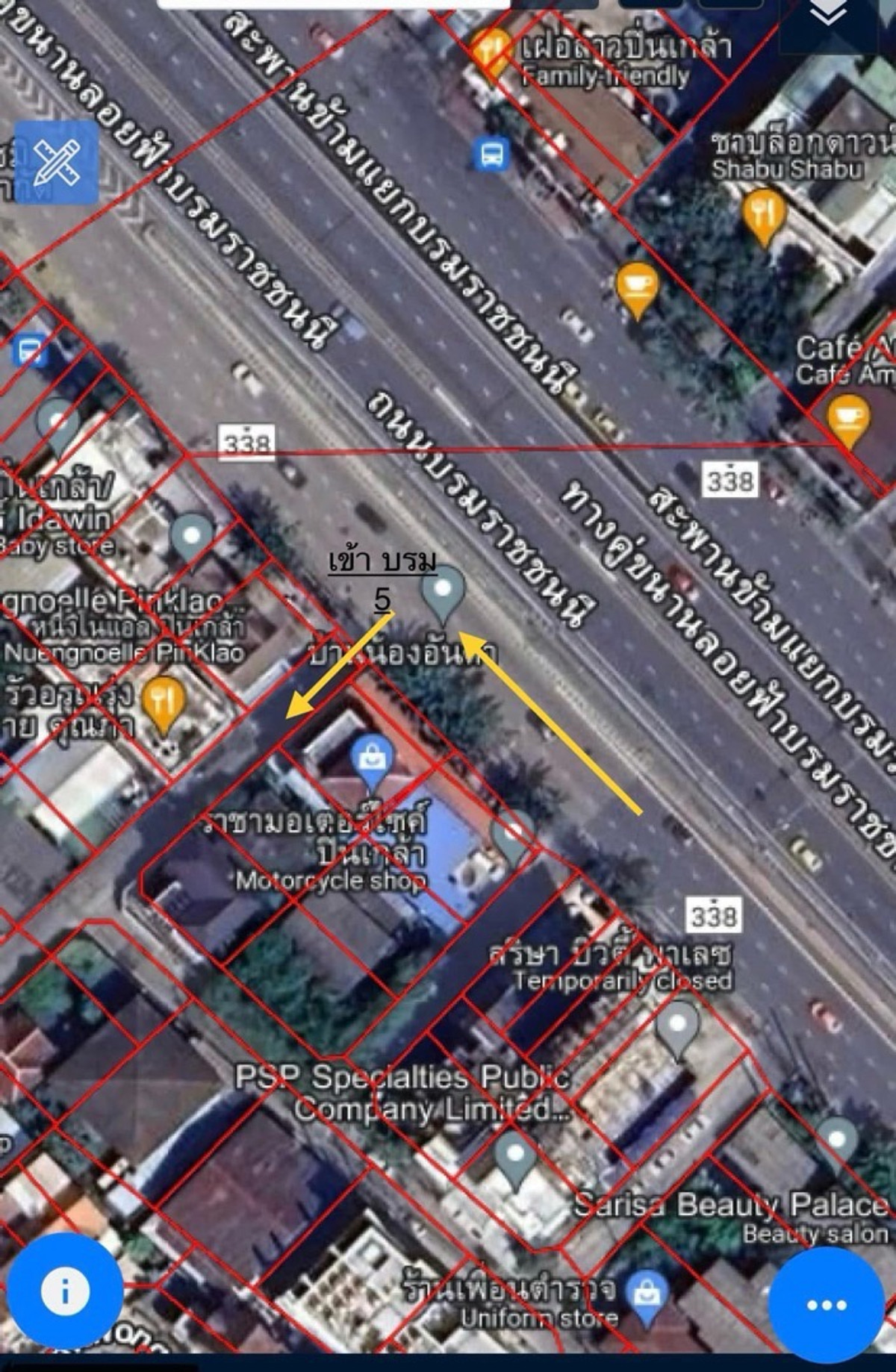Tap the Uniform store shopping pin
This screenshot has height=1372, width=896.
coord(647,1293)
